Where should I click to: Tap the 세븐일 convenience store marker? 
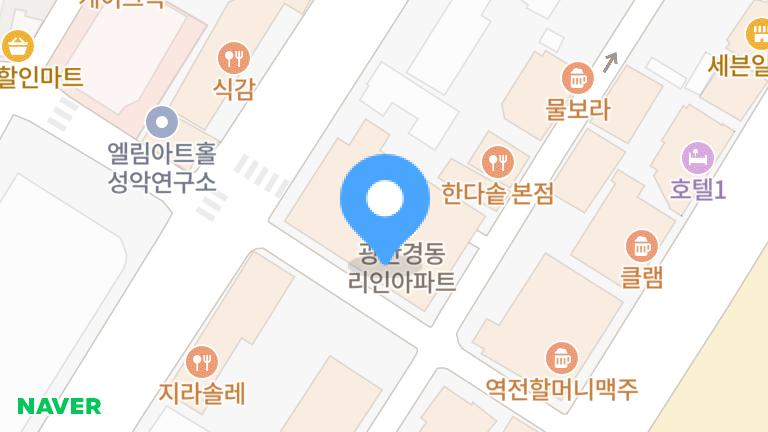757,37
